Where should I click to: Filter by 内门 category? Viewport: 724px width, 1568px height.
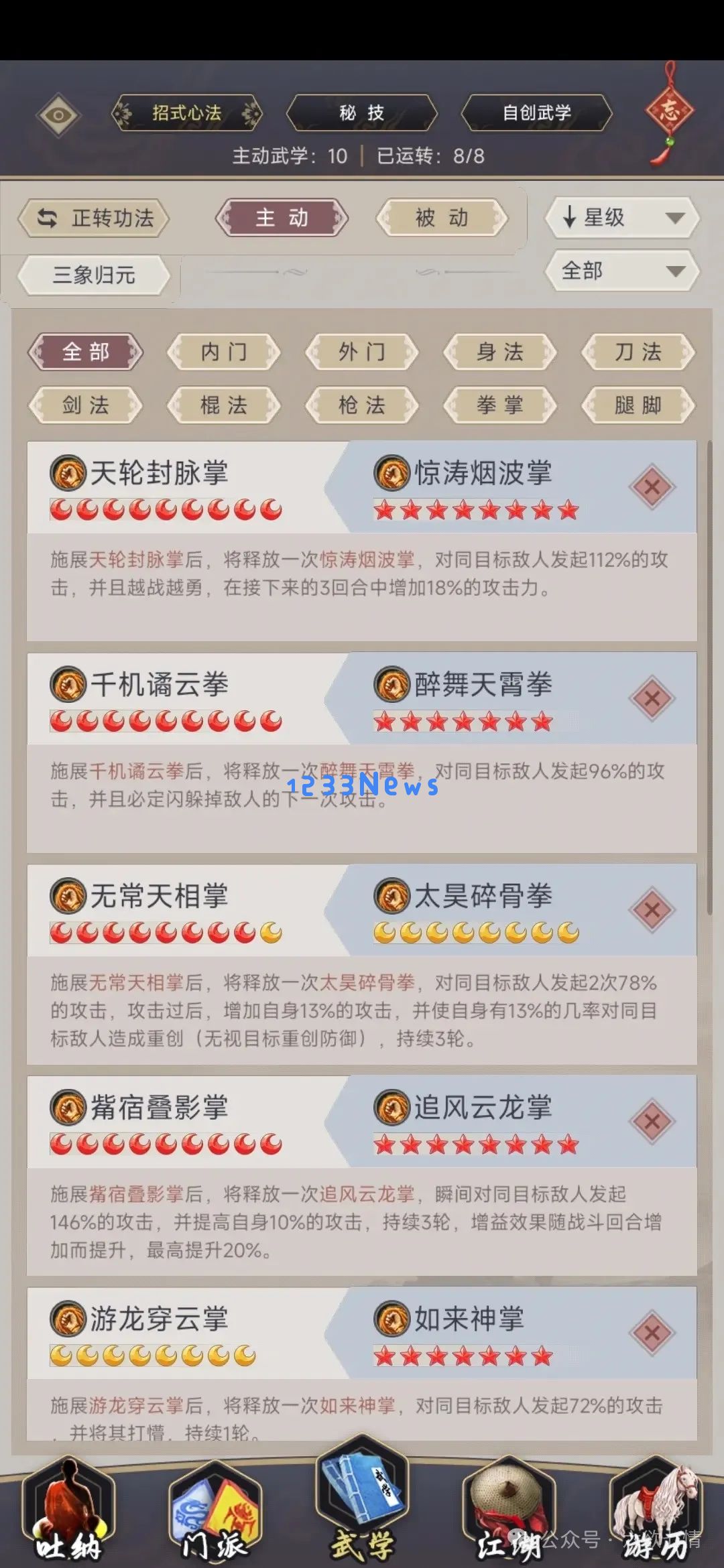click(224, 352)
